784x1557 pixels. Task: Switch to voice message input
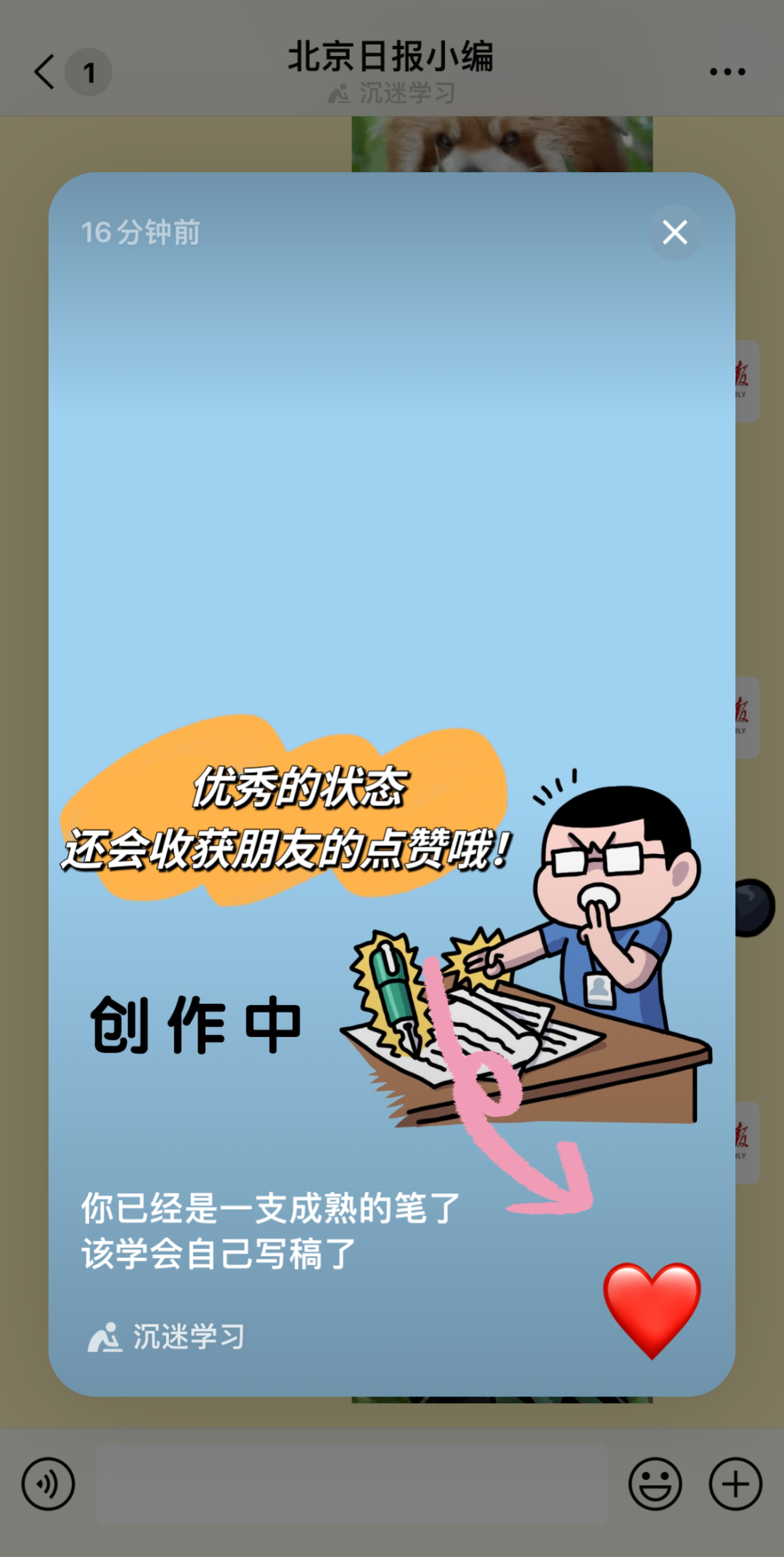(48, 1484)
